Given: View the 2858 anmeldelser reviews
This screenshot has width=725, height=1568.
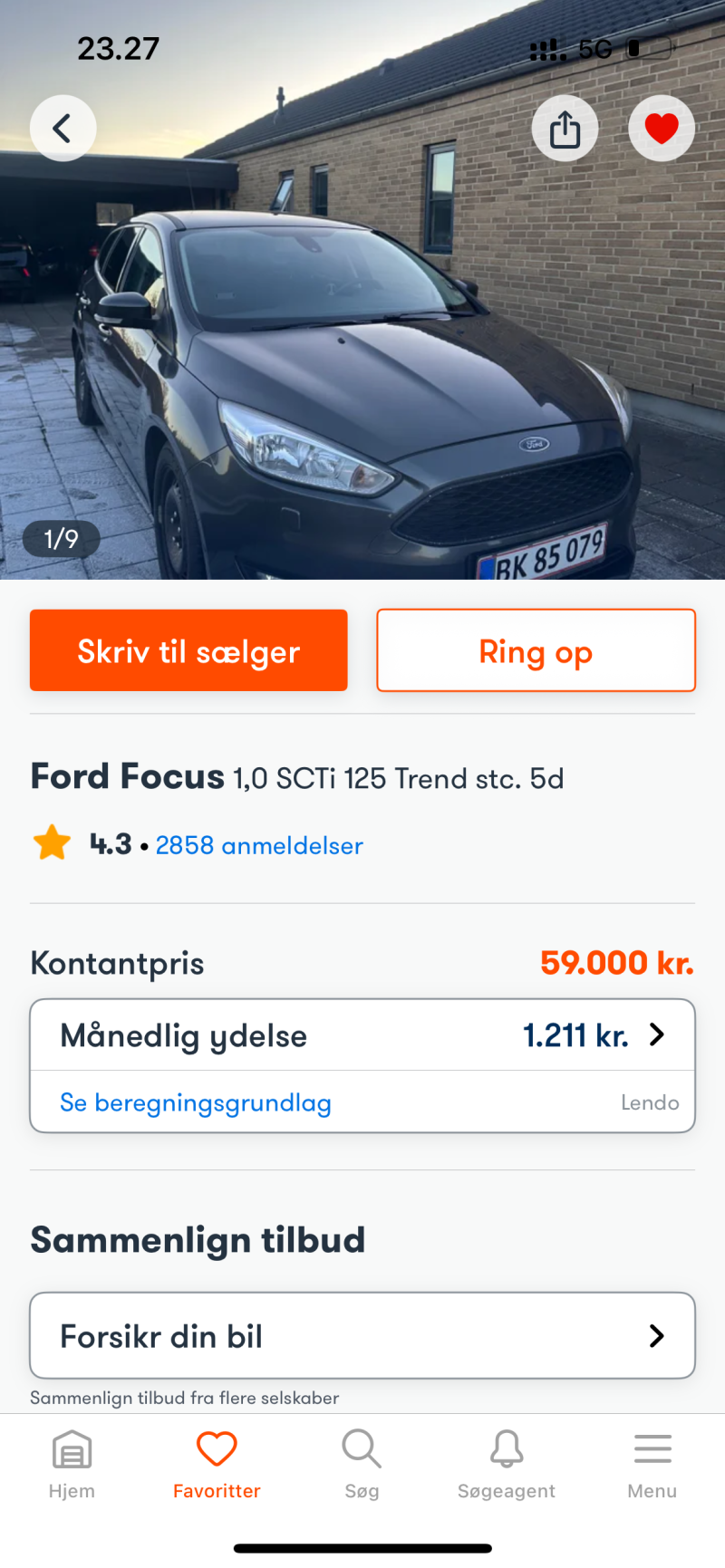Looking at the screenshot, I should pos(259,845).
